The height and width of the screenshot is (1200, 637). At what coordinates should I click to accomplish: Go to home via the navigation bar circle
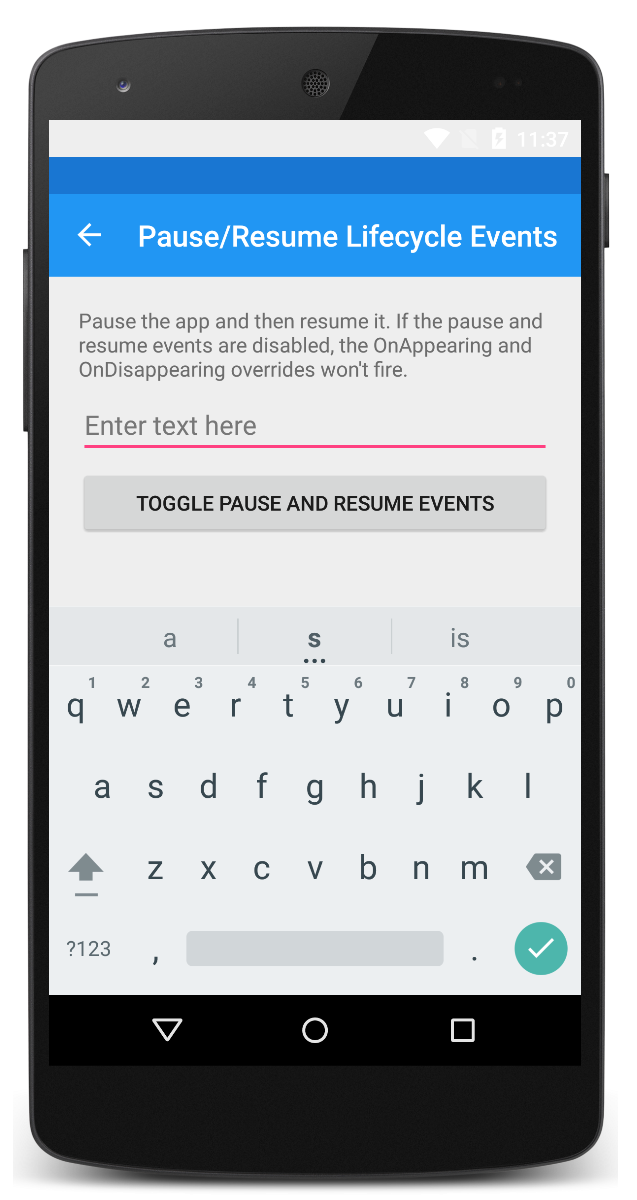click(314, 1030)
